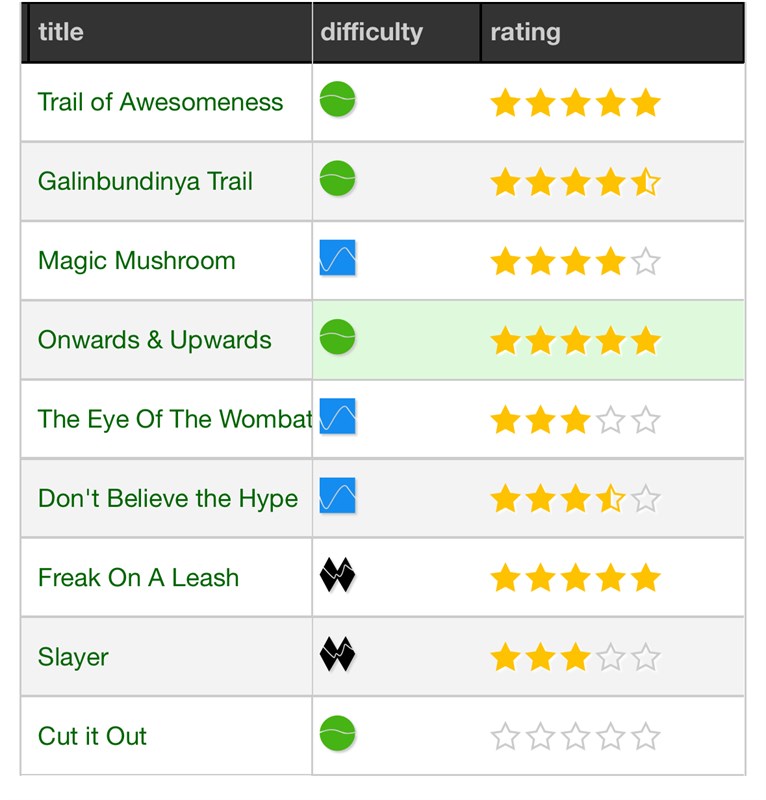
Task: Open the Trail of Awesomeness trail
Action: point(160,102)
